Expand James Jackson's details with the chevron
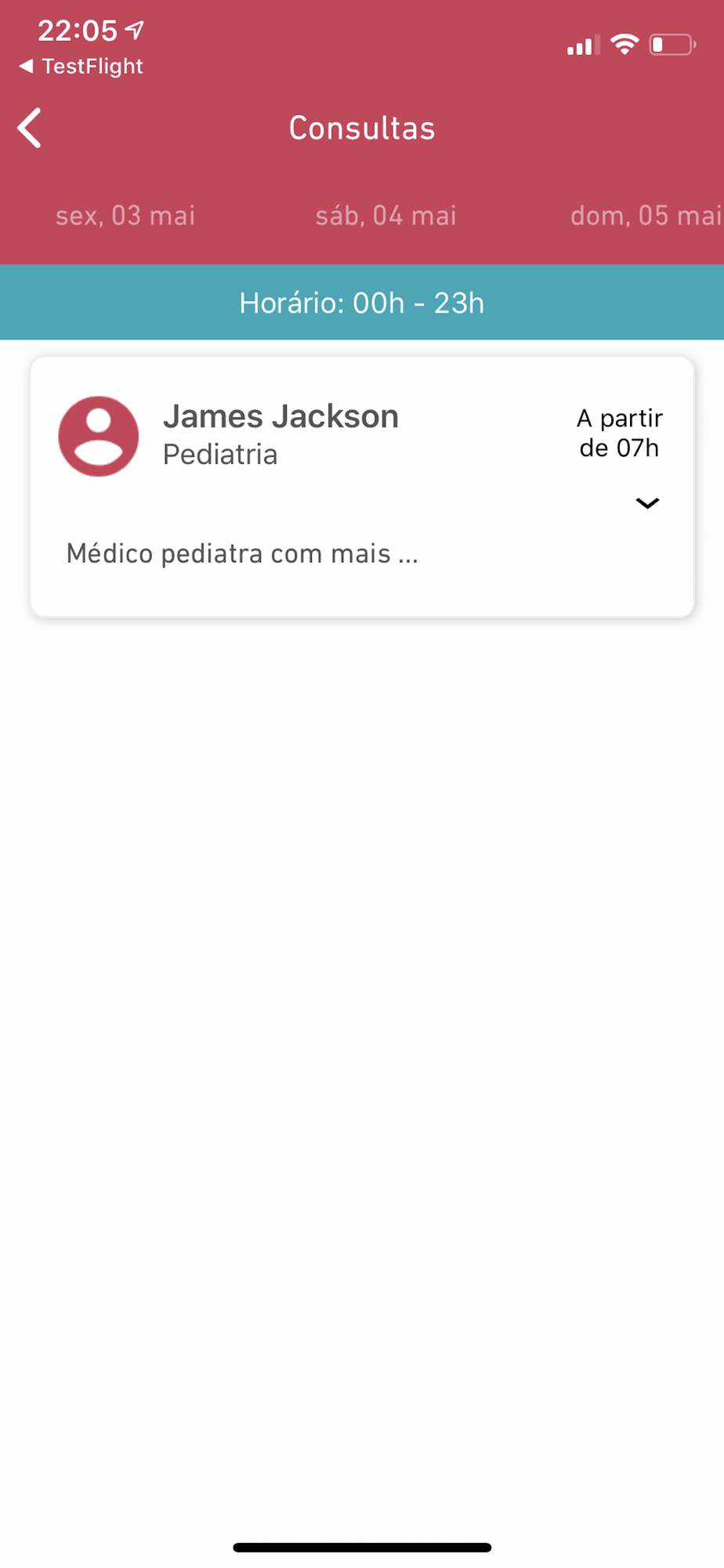The image size is (724, 1568). 647,503
